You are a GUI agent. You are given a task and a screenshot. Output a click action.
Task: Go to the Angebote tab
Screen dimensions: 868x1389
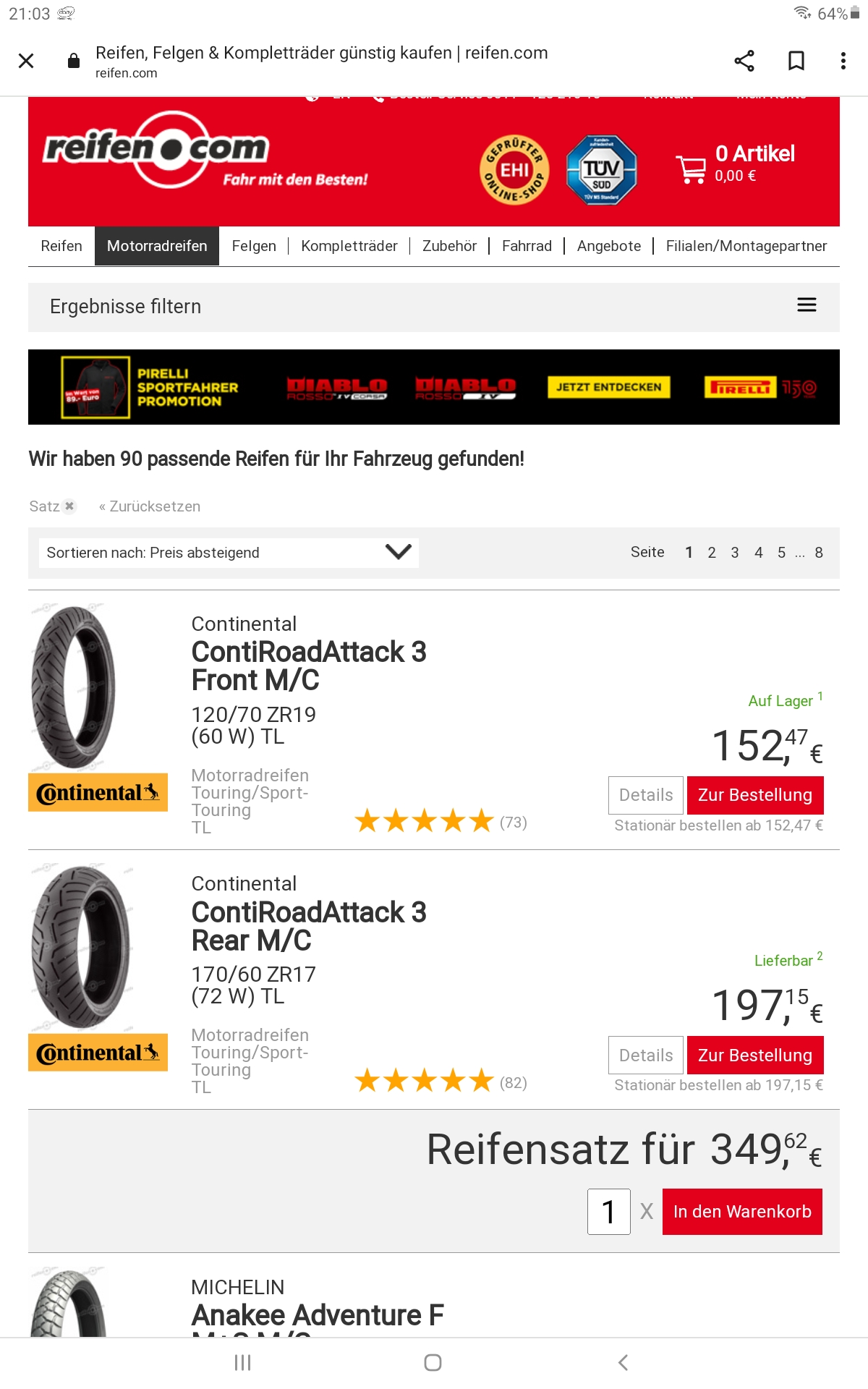(x=608, y=246)
